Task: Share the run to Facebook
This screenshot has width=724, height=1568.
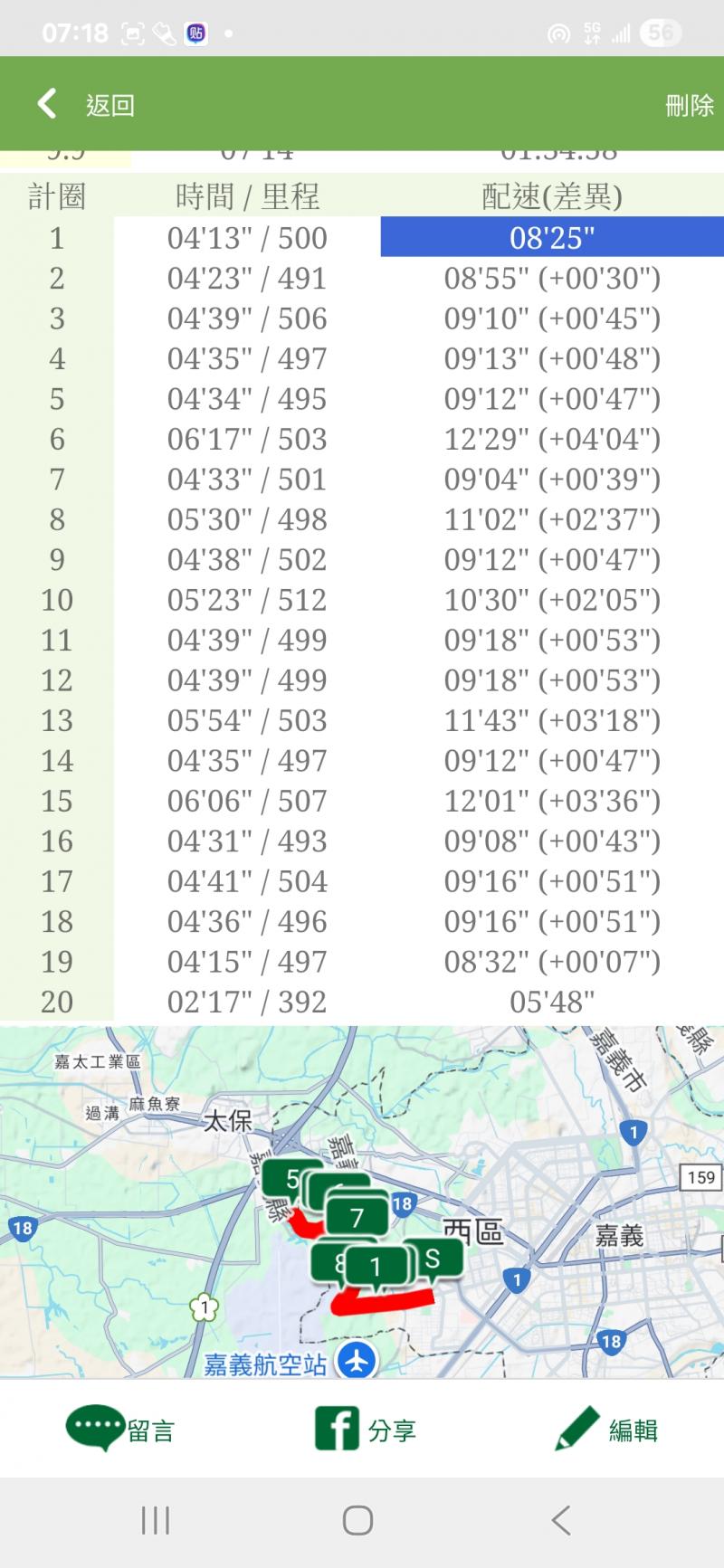Action: [x=365, y=1430]
